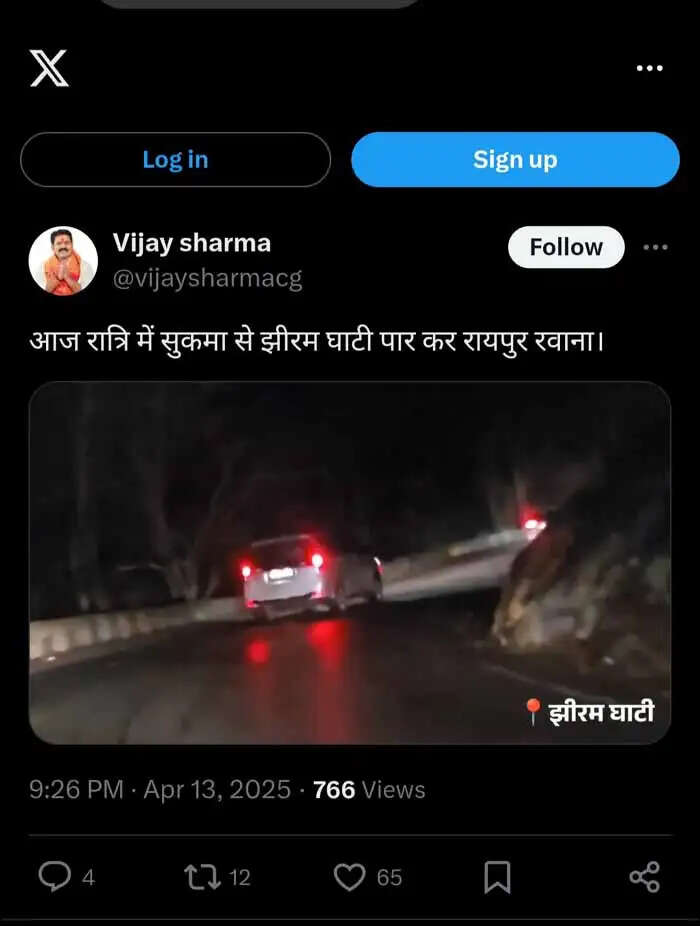Image resolution: width=700 pixels, height=926 pixels.
Task: Share this post
Action: pyautogui.click(x=644, y=877)
